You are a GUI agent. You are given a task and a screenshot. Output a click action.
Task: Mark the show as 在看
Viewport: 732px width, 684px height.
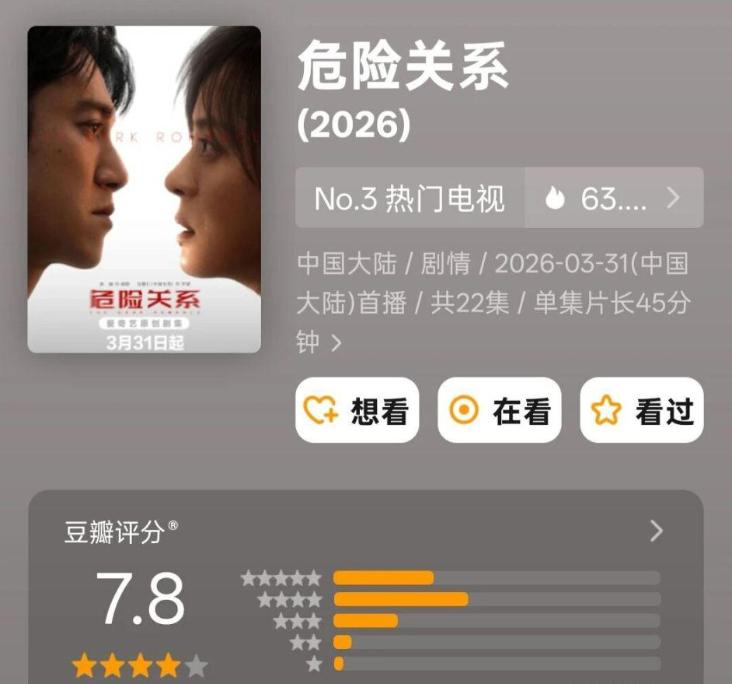coord(499,410)
